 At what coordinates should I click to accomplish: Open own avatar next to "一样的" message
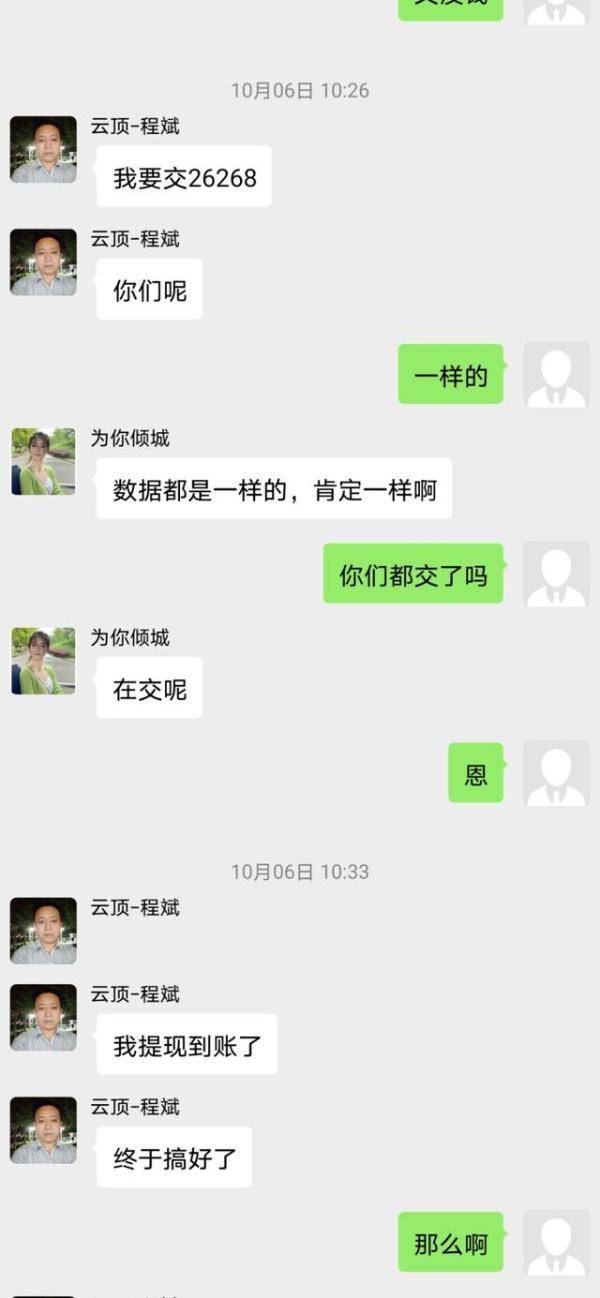[x=556, y=375]
